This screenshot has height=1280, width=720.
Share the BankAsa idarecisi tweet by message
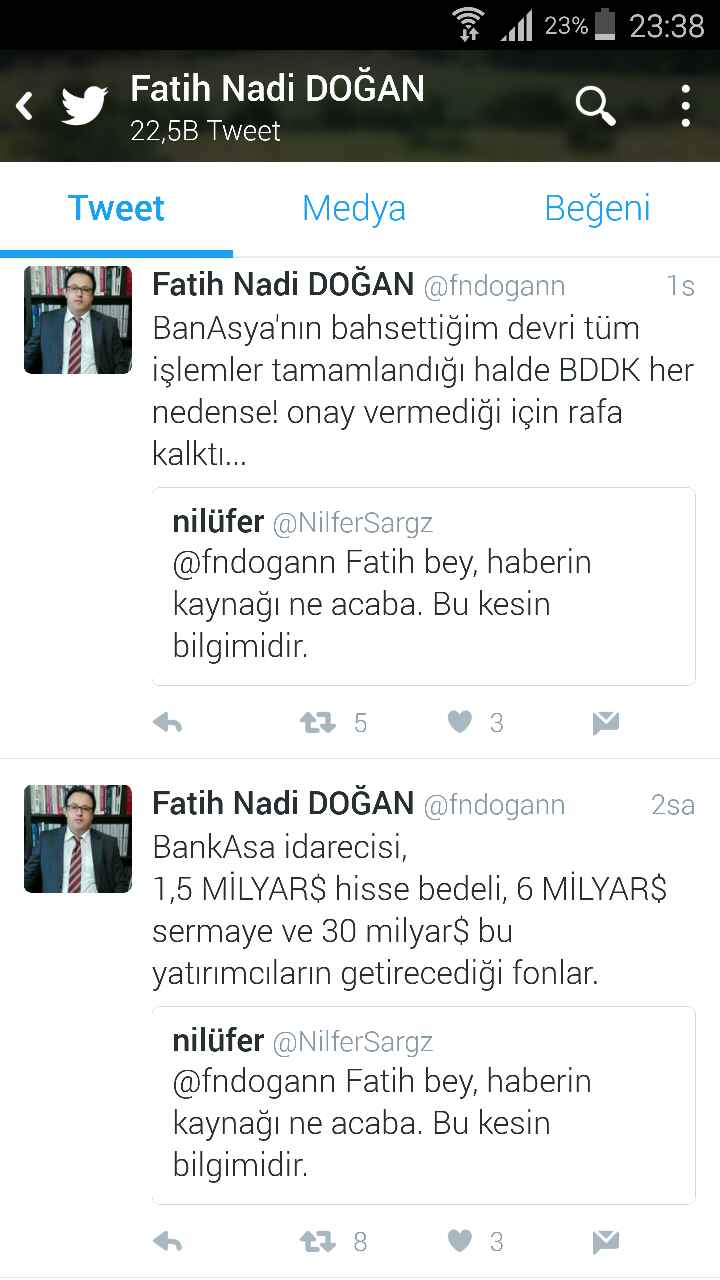pos(605,1242)
